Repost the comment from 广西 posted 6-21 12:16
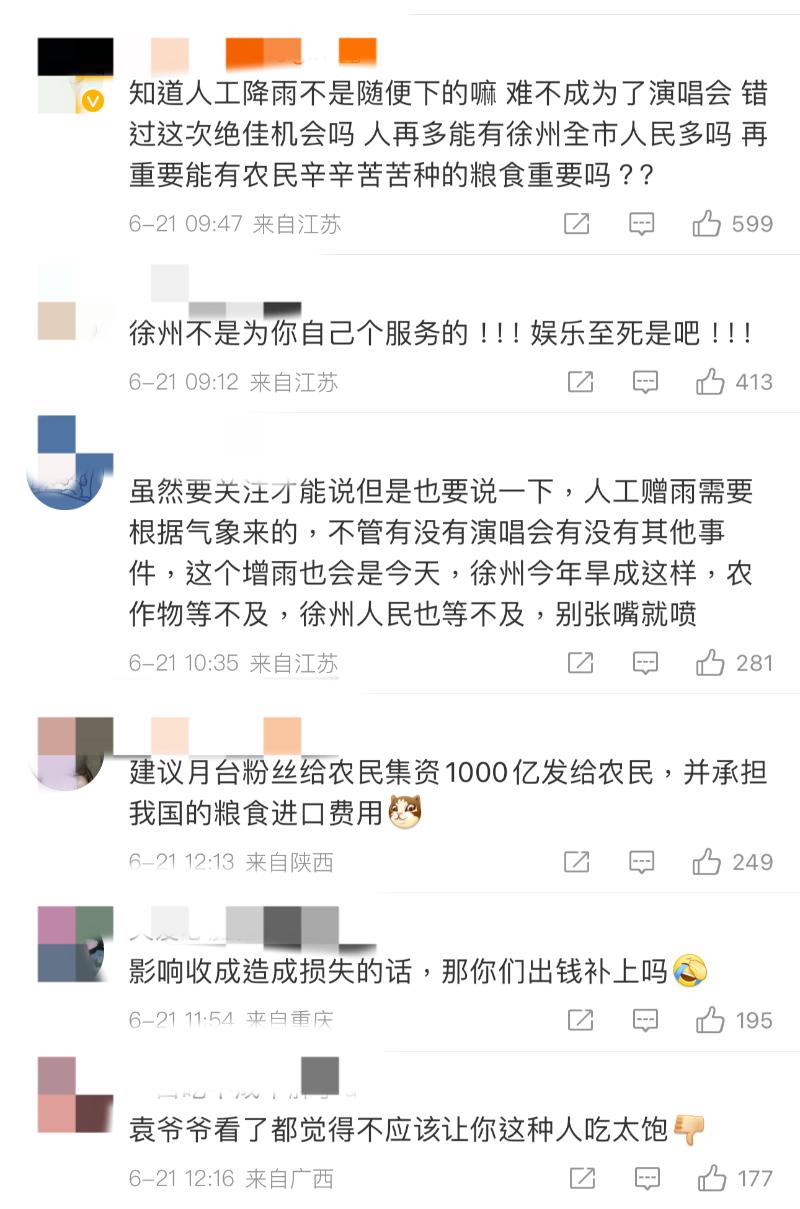The width and height of the screenshot is (800, 1209). [x=582, y=1179]
